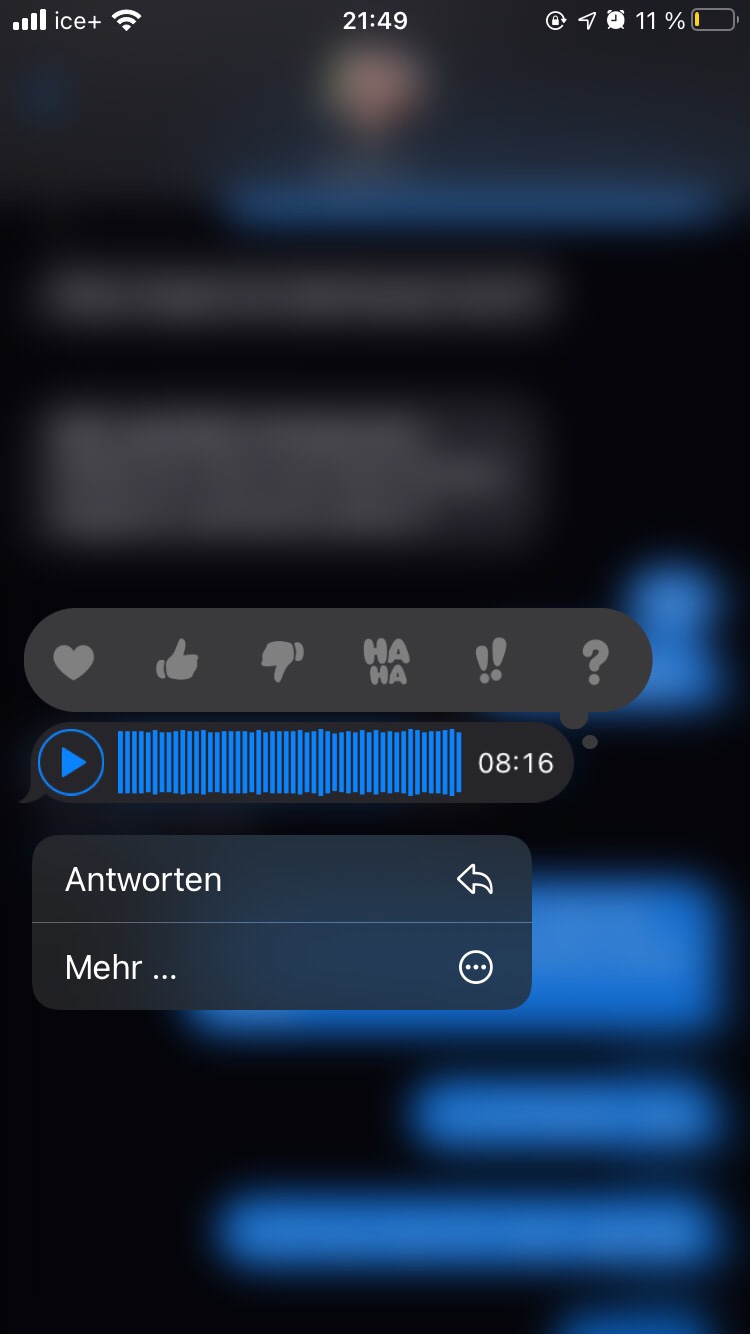Viewport: 750px width, 1334px height.
Task: React with the HA HA tapback
Action: pyautogui.click(x=386, y=662)
